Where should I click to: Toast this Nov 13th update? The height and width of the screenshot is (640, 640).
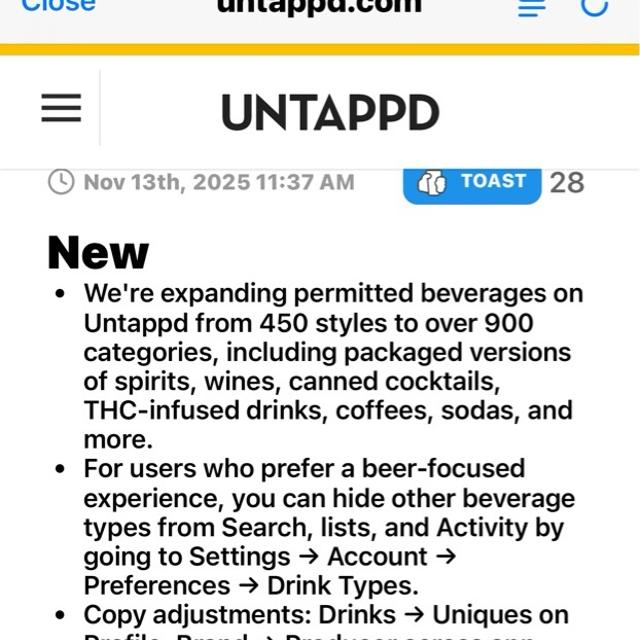(x=472, y=183)
